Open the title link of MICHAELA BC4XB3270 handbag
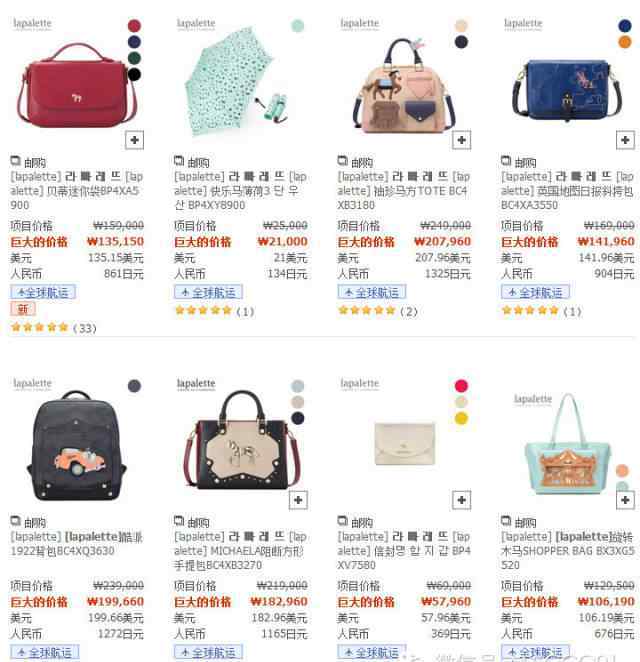The height and width of the screenshot is (662, 640). (x=239, y=551)
